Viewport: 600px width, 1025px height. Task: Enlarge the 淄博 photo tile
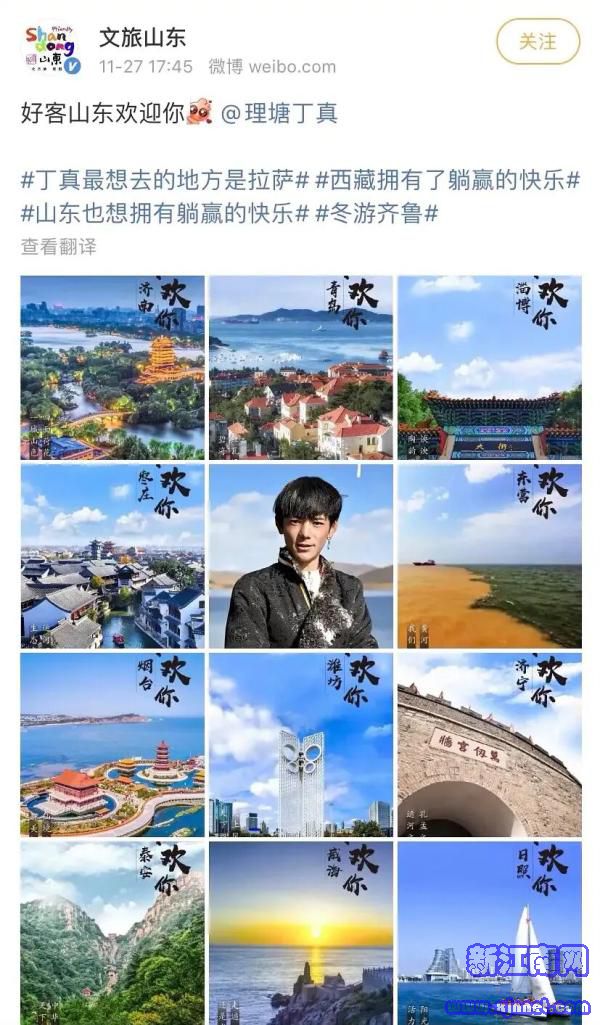489,367
